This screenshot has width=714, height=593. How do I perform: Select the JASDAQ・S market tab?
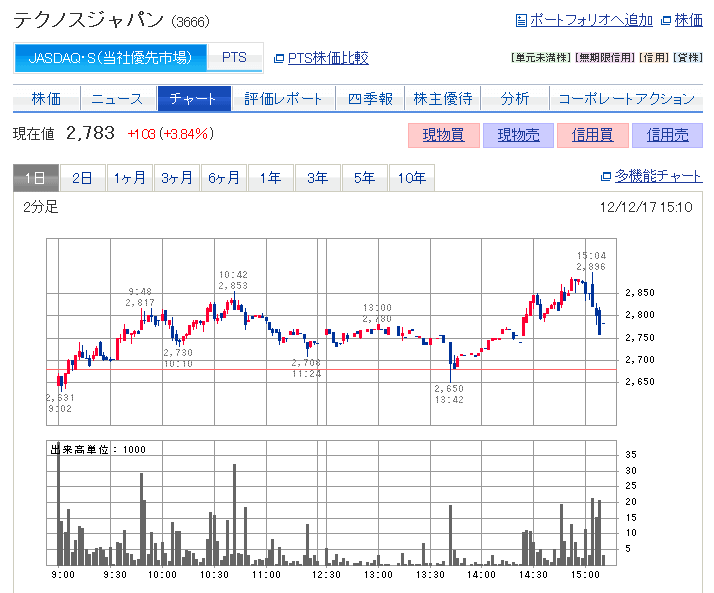(110, 58)
